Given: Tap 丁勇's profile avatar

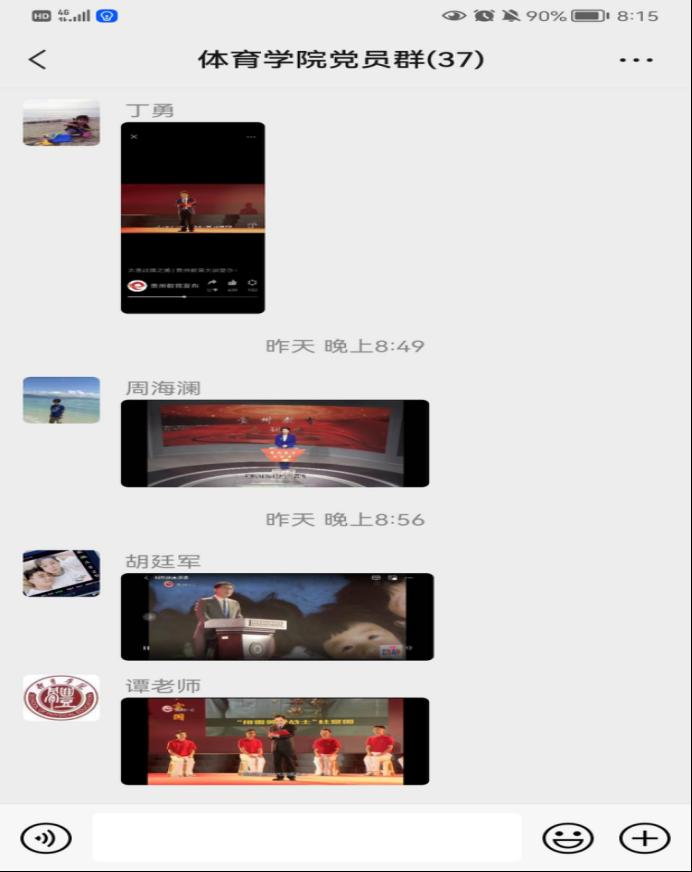Looking at the screenshot, I should click(x=61, y=123).
